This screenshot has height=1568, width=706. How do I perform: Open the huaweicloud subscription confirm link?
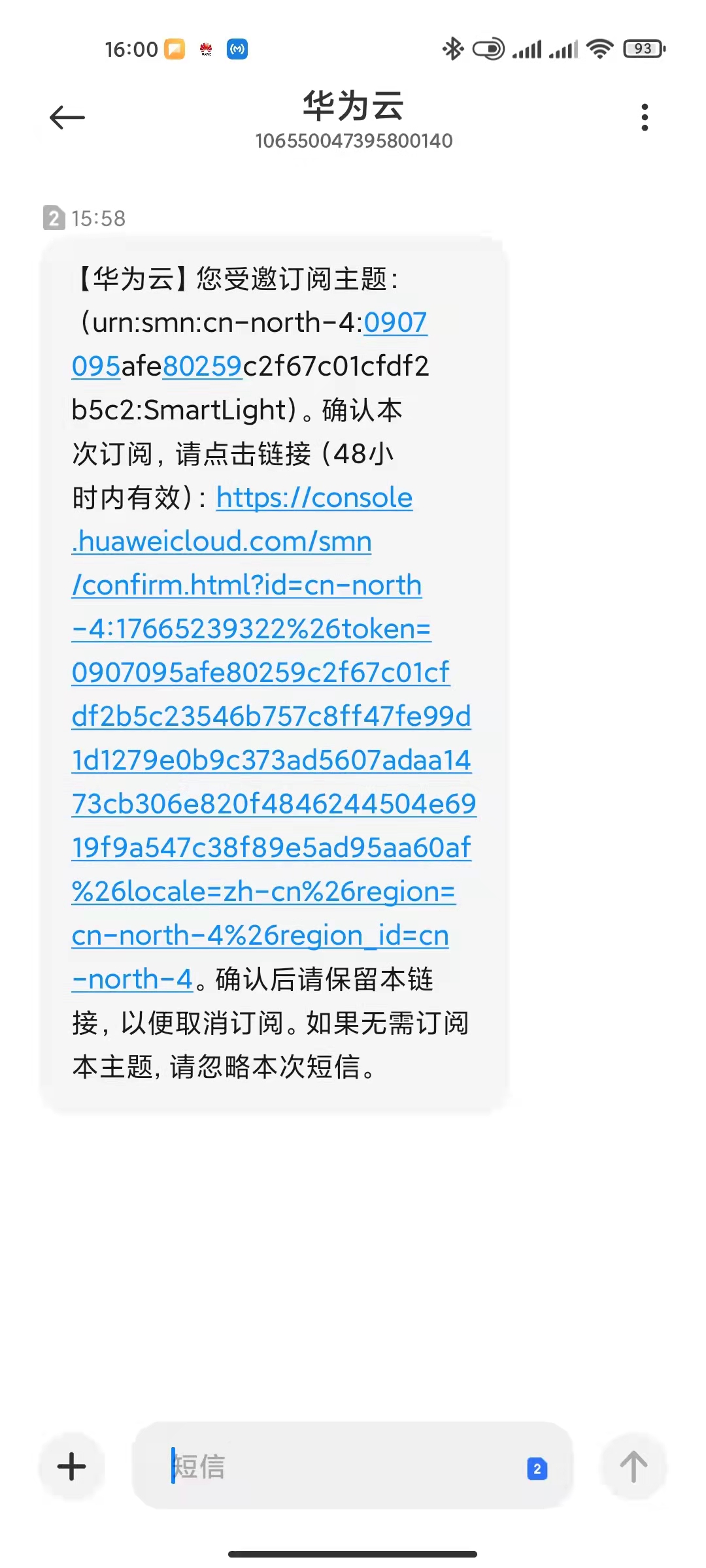point(271,716)
